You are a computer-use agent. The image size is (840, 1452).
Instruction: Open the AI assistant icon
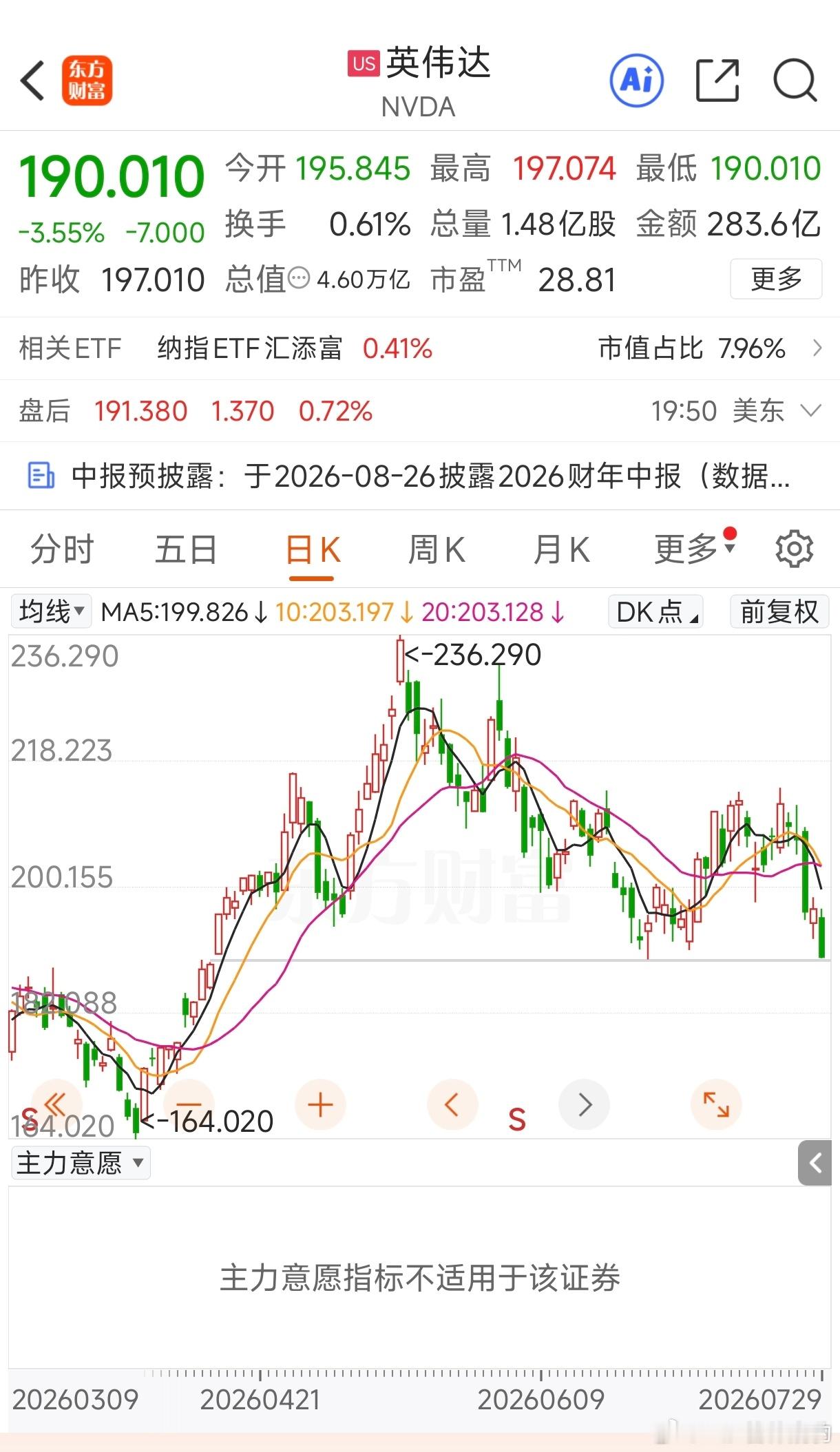pyautogui.click(x=637, y=81)
